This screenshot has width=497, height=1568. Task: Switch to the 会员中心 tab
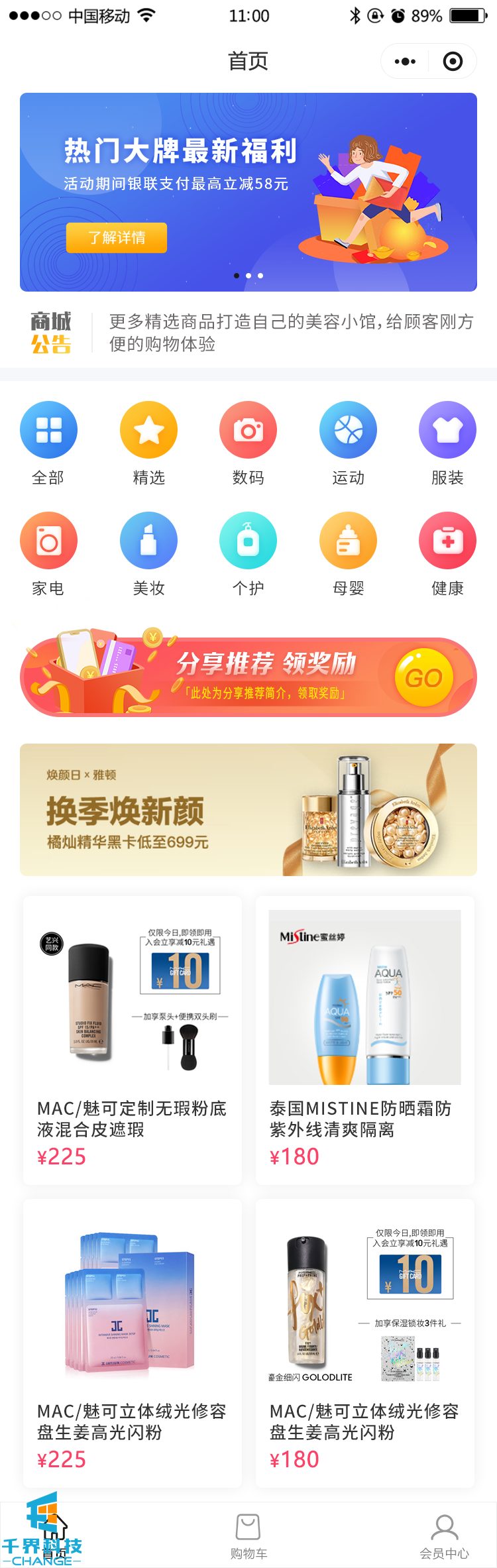coord(444,1536)
